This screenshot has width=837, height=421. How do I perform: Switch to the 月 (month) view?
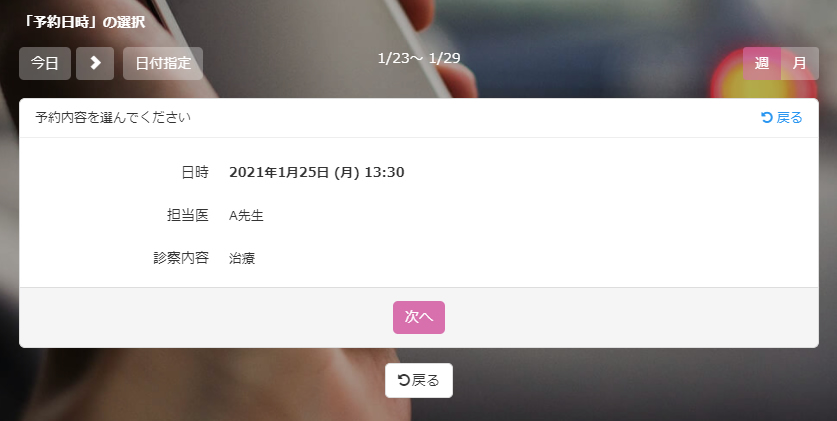(x=799, y=63)
